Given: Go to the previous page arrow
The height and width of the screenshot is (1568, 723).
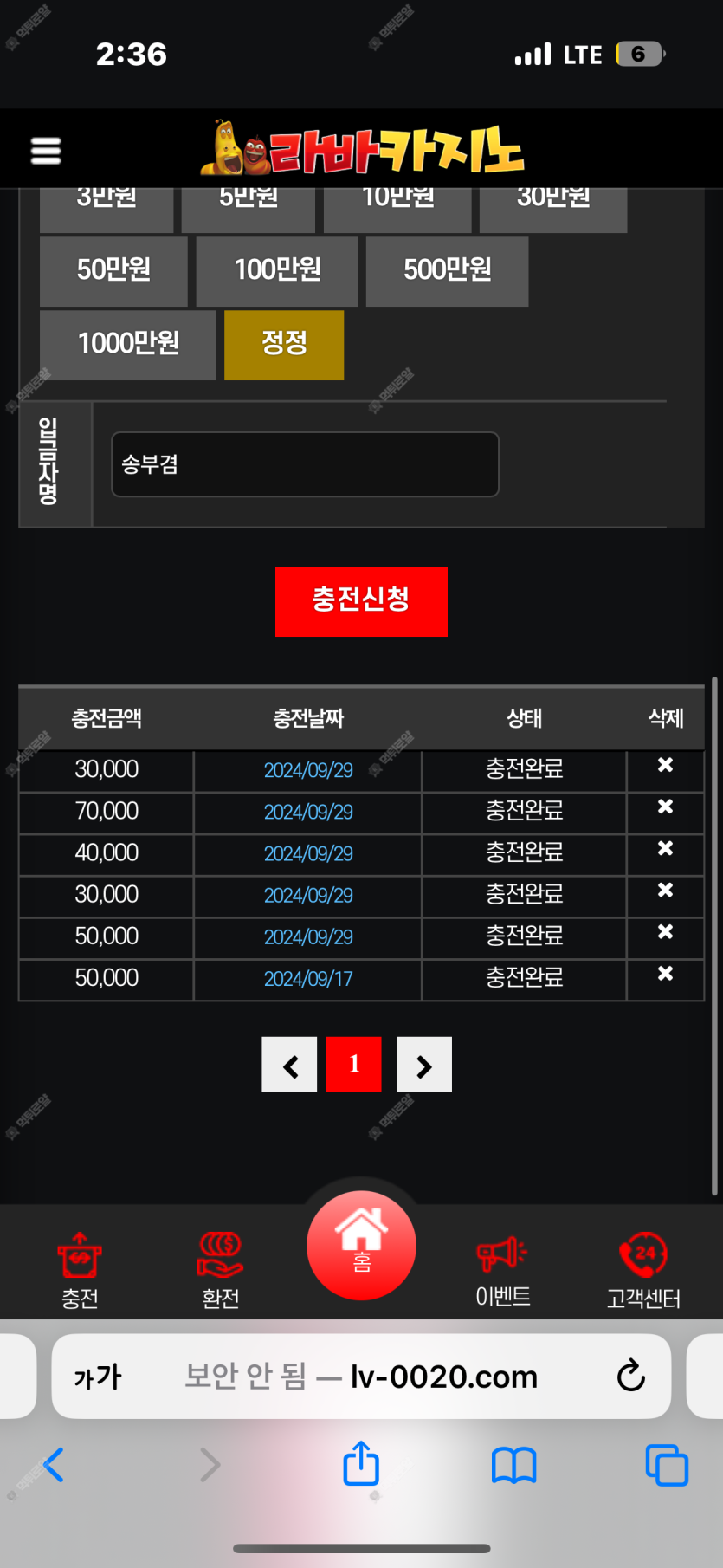Looking at the screenshot, I should tap(289, 1065).
